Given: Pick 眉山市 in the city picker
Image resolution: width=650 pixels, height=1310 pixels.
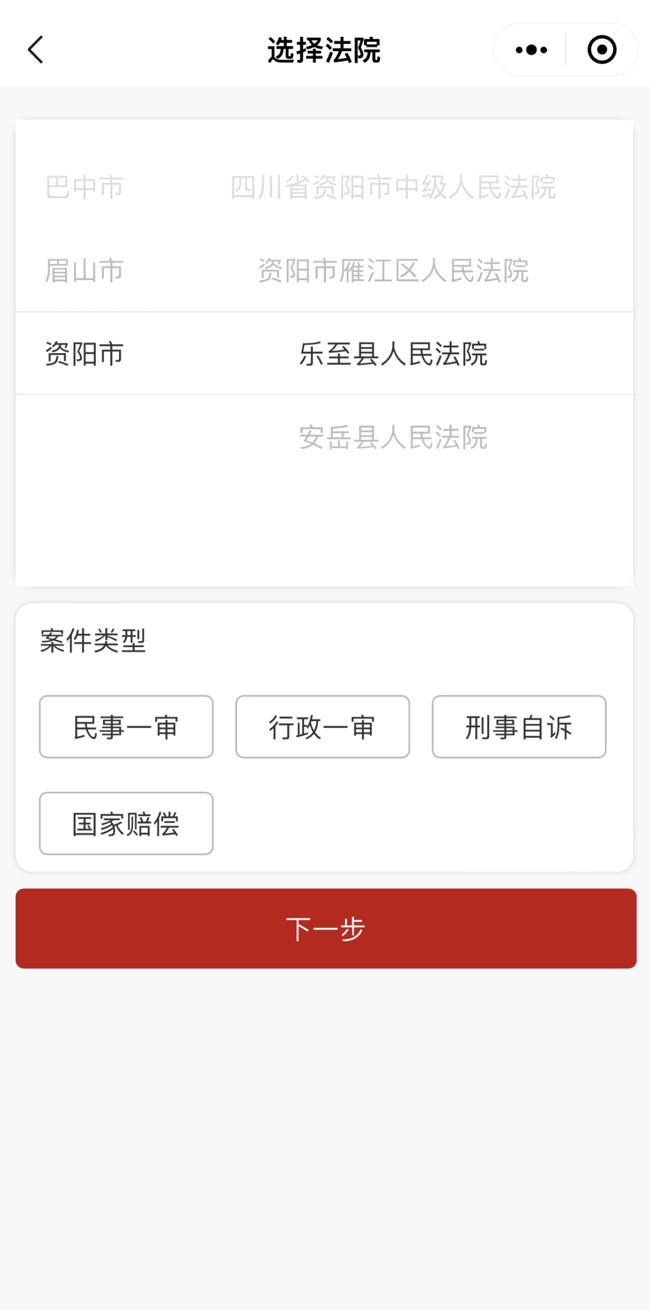Looking at the screenshot, I should [85, 270].
